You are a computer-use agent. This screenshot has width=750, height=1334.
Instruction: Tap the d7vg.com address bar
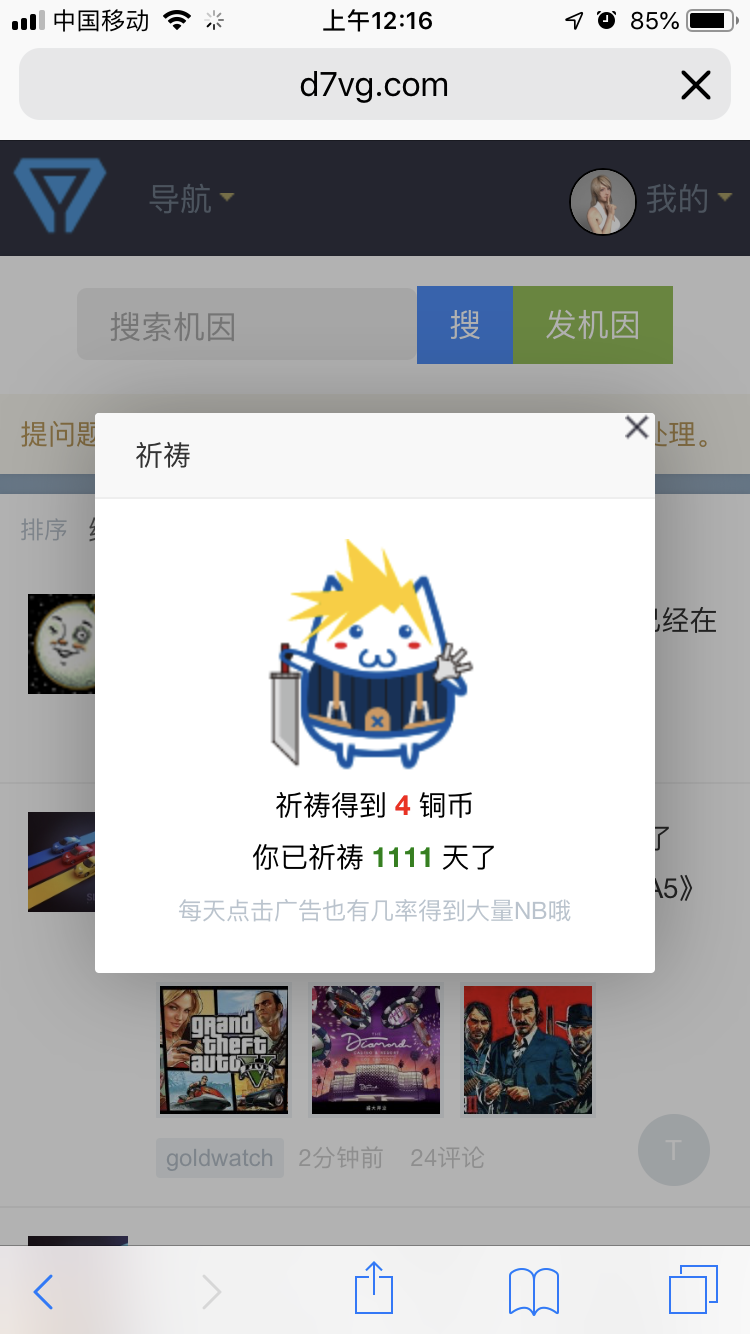pyautogui.click(x=373, y=85)
